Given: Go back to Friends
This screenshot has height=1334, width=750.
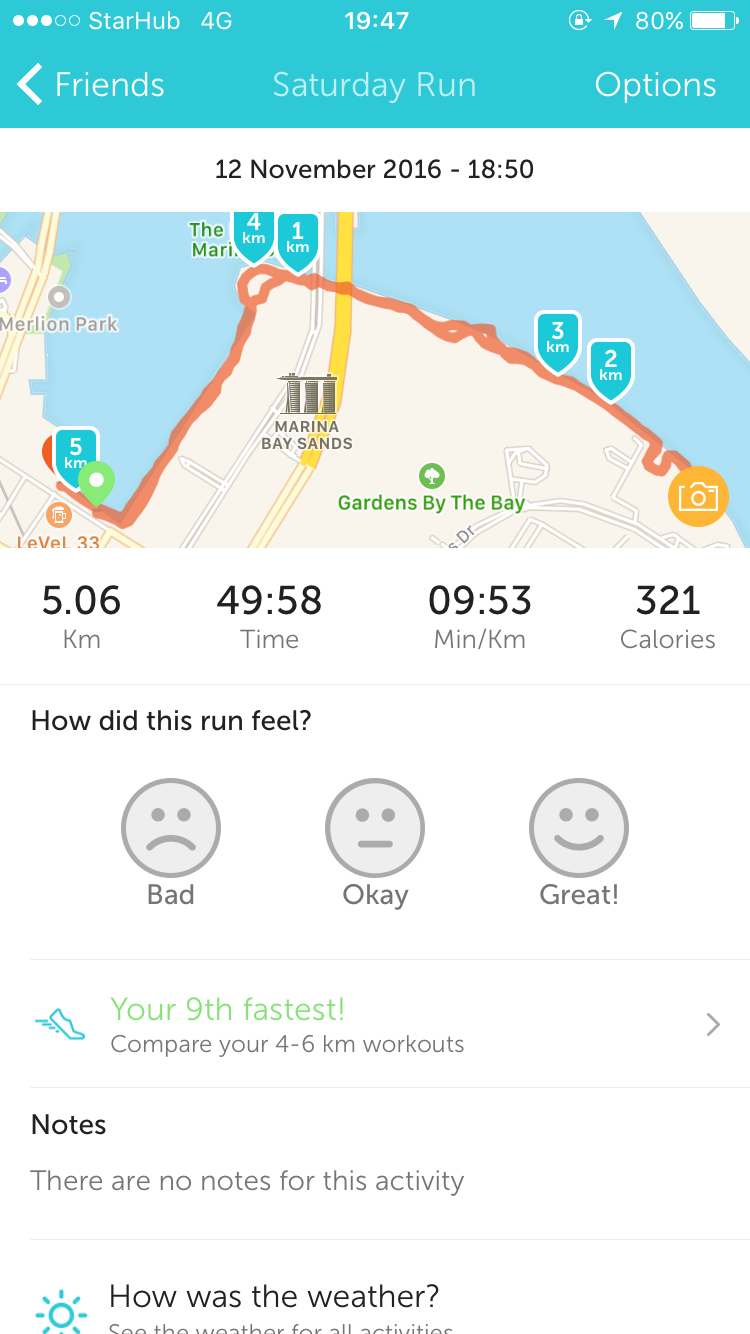Looking at the screenshot, I should 91,85.
